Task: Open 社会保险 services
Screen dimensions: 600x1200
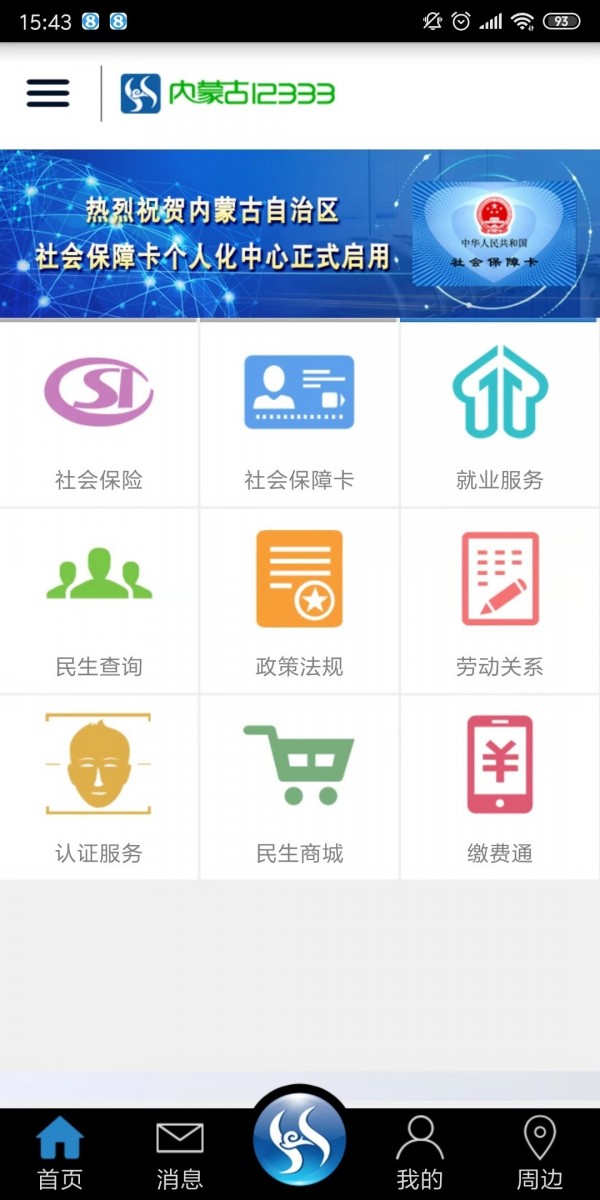Action: [99, 415]
